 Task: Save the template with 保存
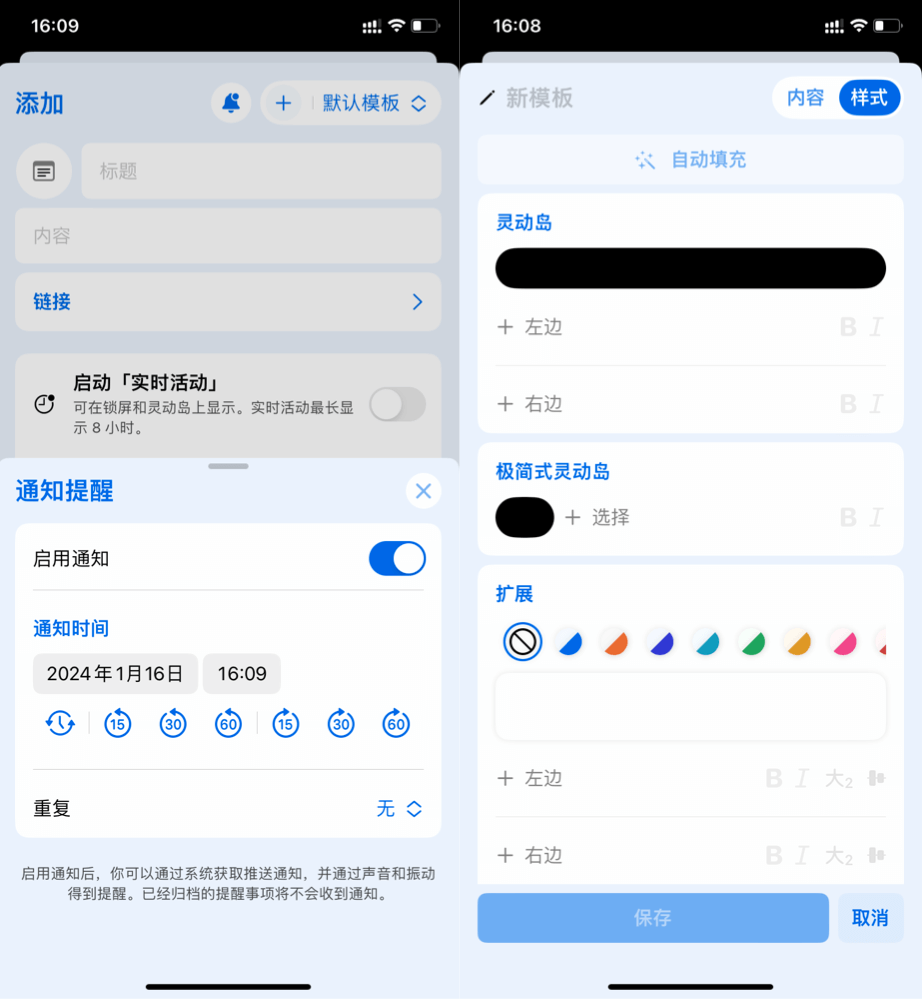pyautogui.click(x=652, y=918)
